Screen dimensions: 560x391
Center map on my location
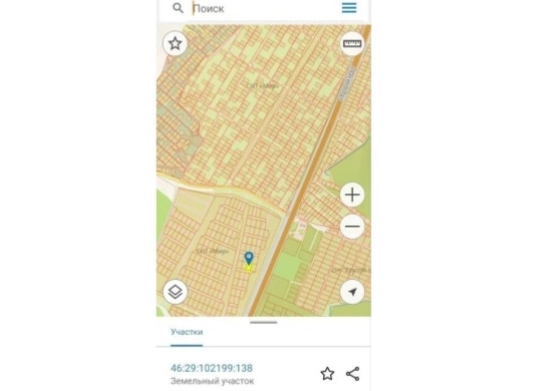(352, 292)
